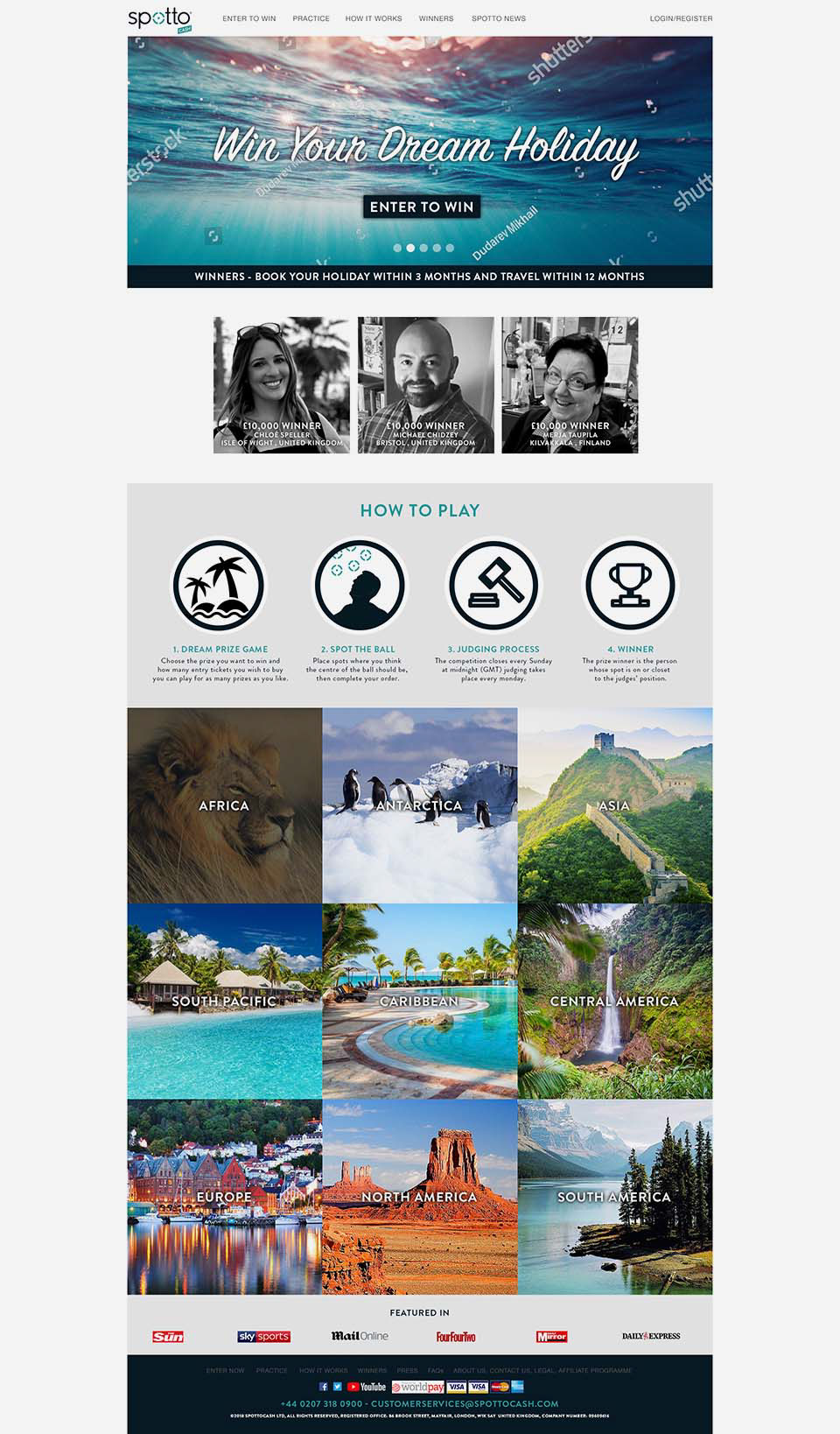Select the Central America tile

tap(614, 1001)
